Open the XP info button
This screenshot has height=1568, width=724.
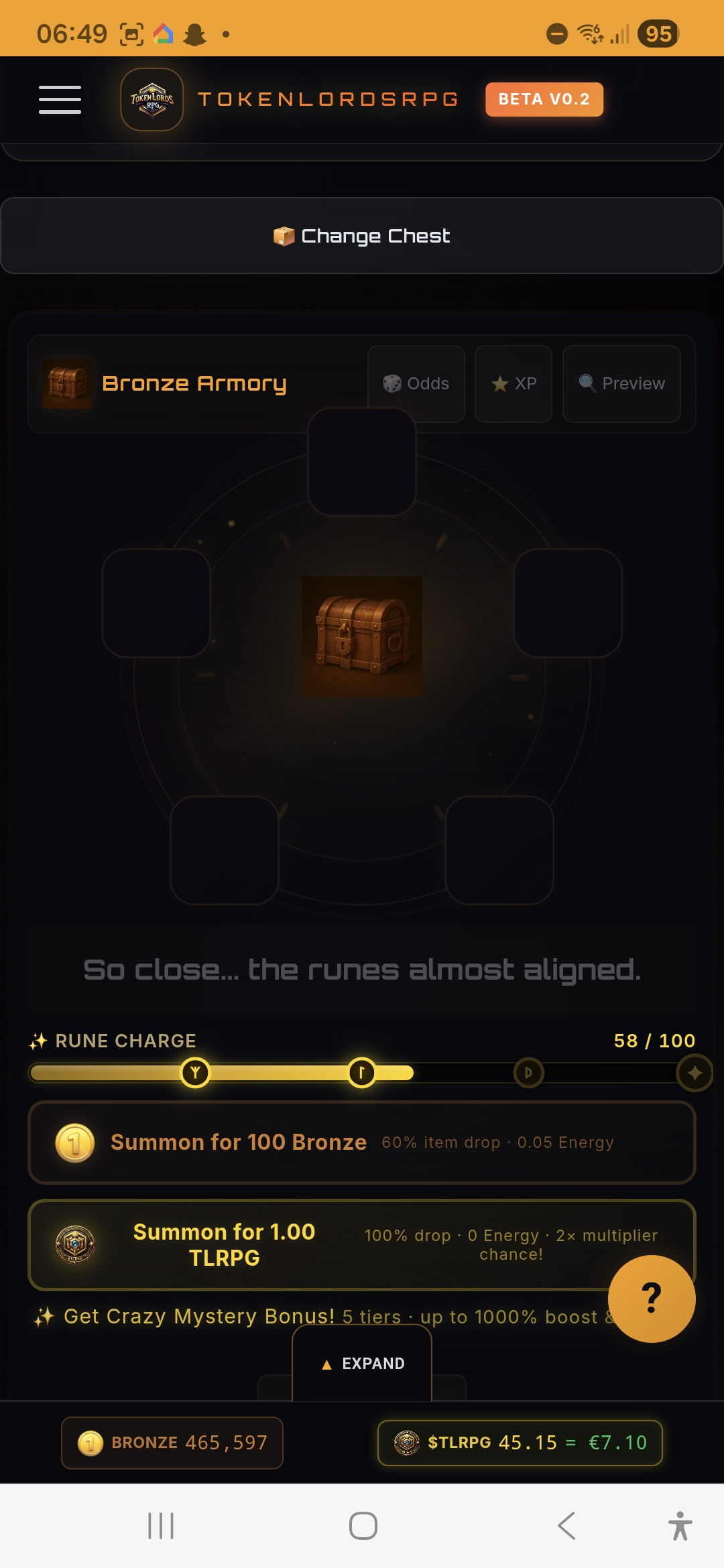[514, 383]
